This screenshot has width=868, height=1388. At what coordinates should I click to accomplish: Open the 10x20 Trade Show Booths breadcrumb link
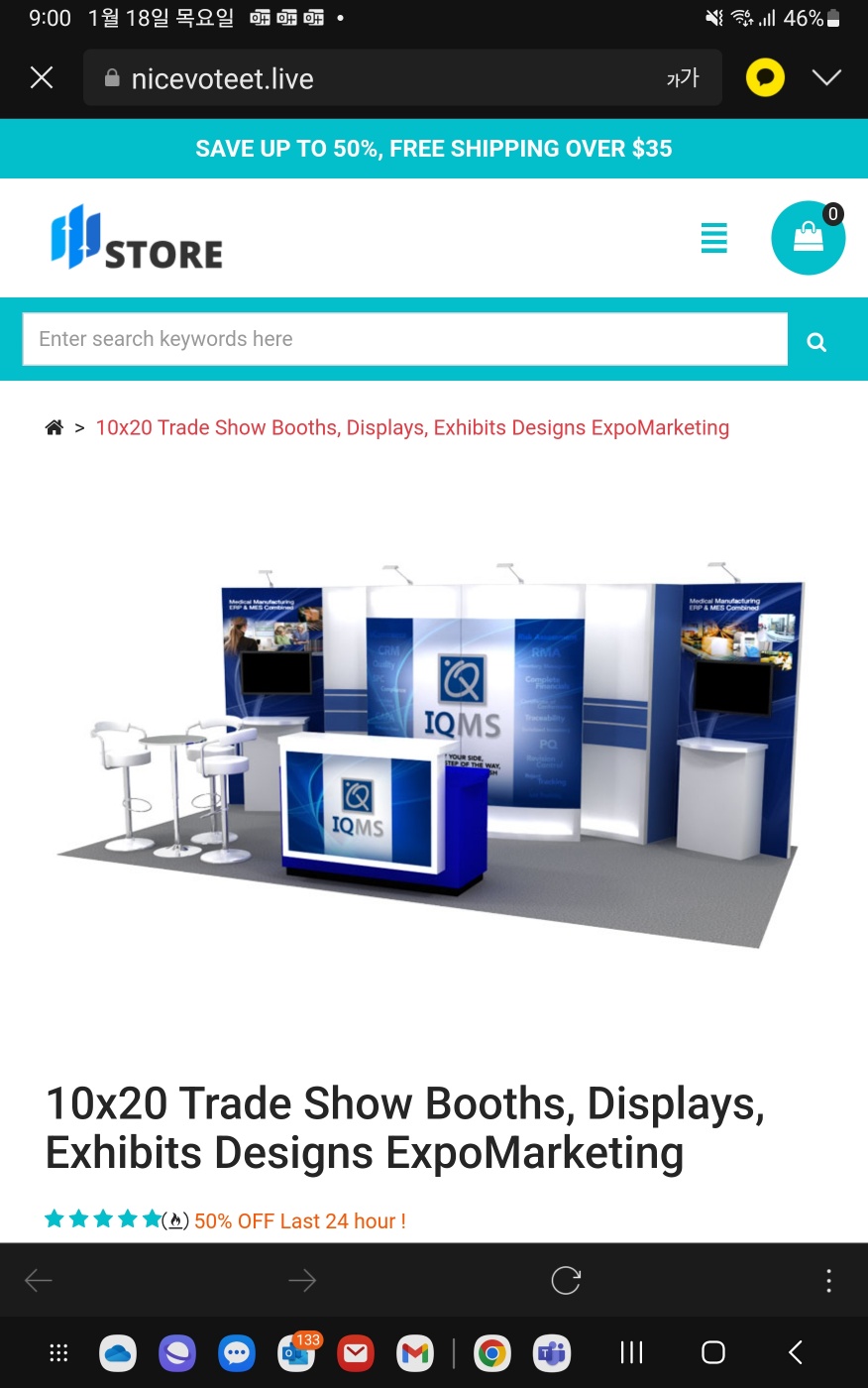pyautogui.click(x=412, y=427)
